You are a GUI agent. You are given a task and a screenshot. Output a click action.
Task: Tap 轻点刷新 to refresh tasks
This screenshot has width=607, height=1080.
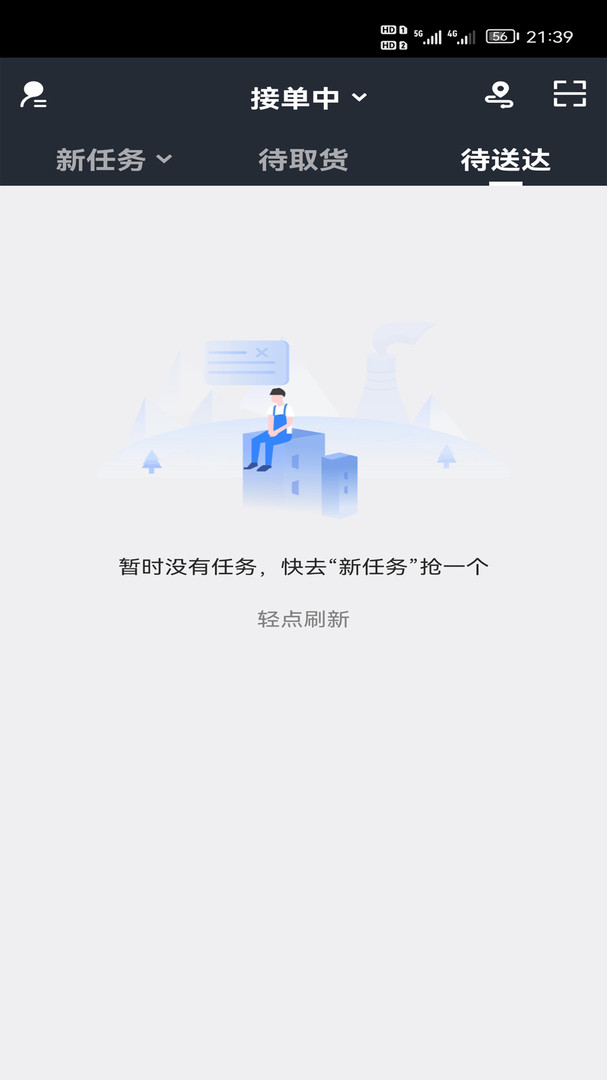[x=303, y=619]
